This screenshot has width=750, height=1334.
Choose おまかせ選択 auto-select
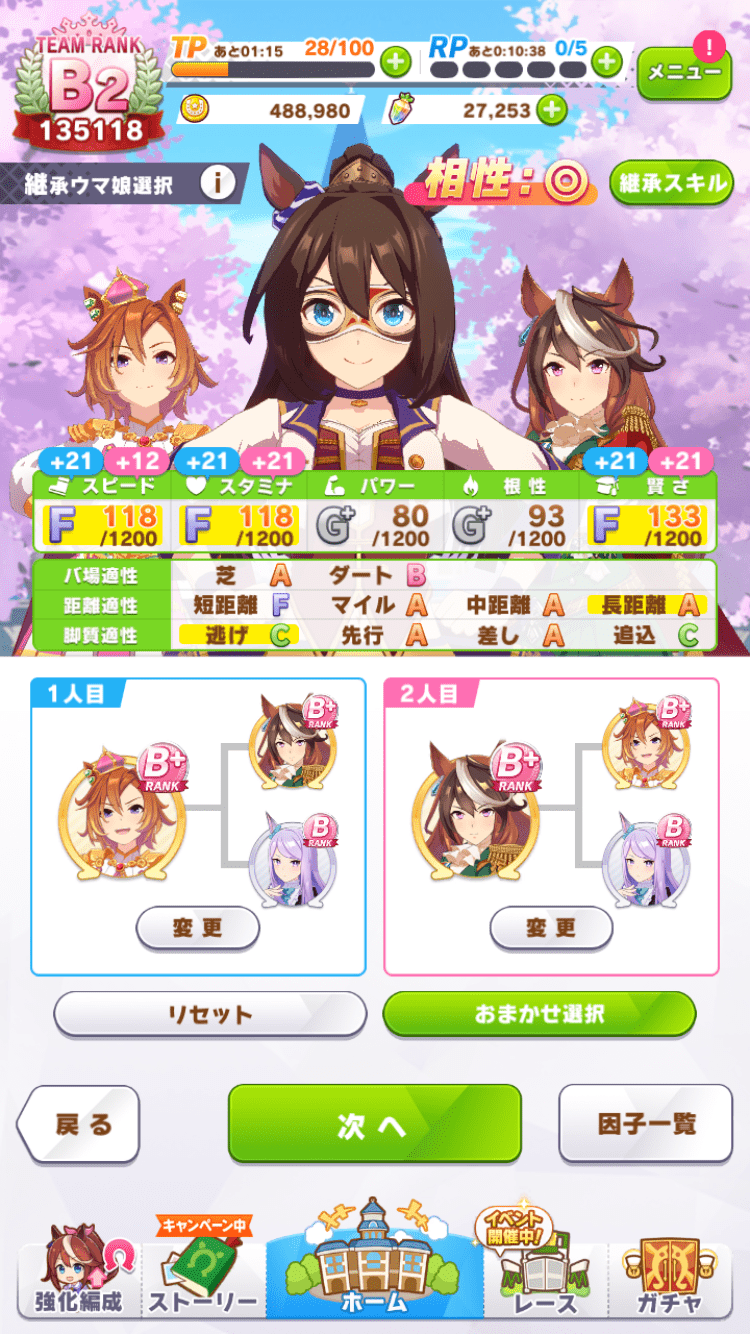coord(539,1014)
